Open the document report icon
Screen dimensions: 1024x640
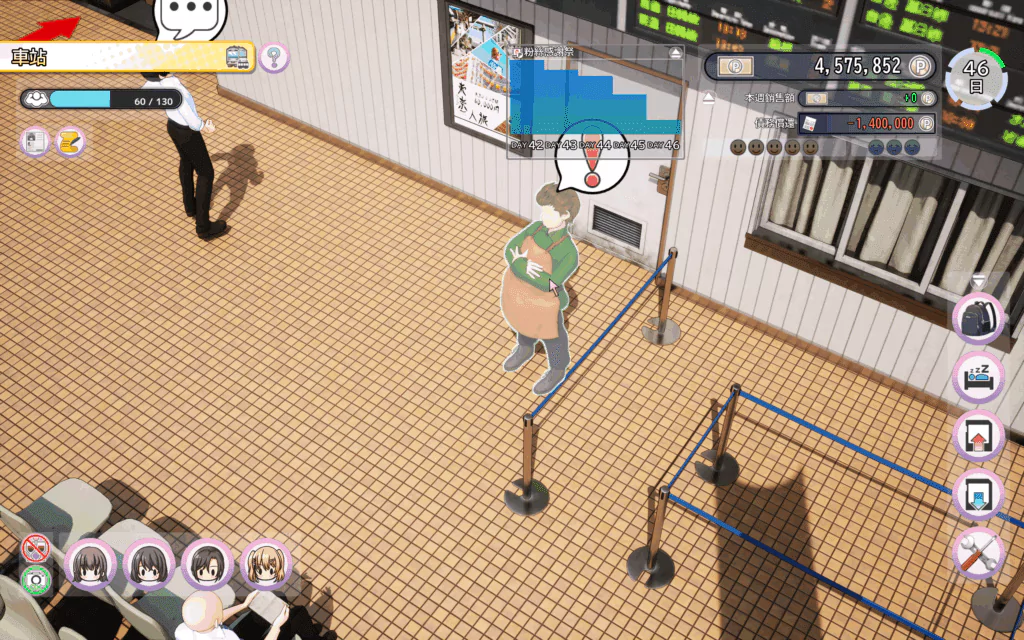point(35,142)
